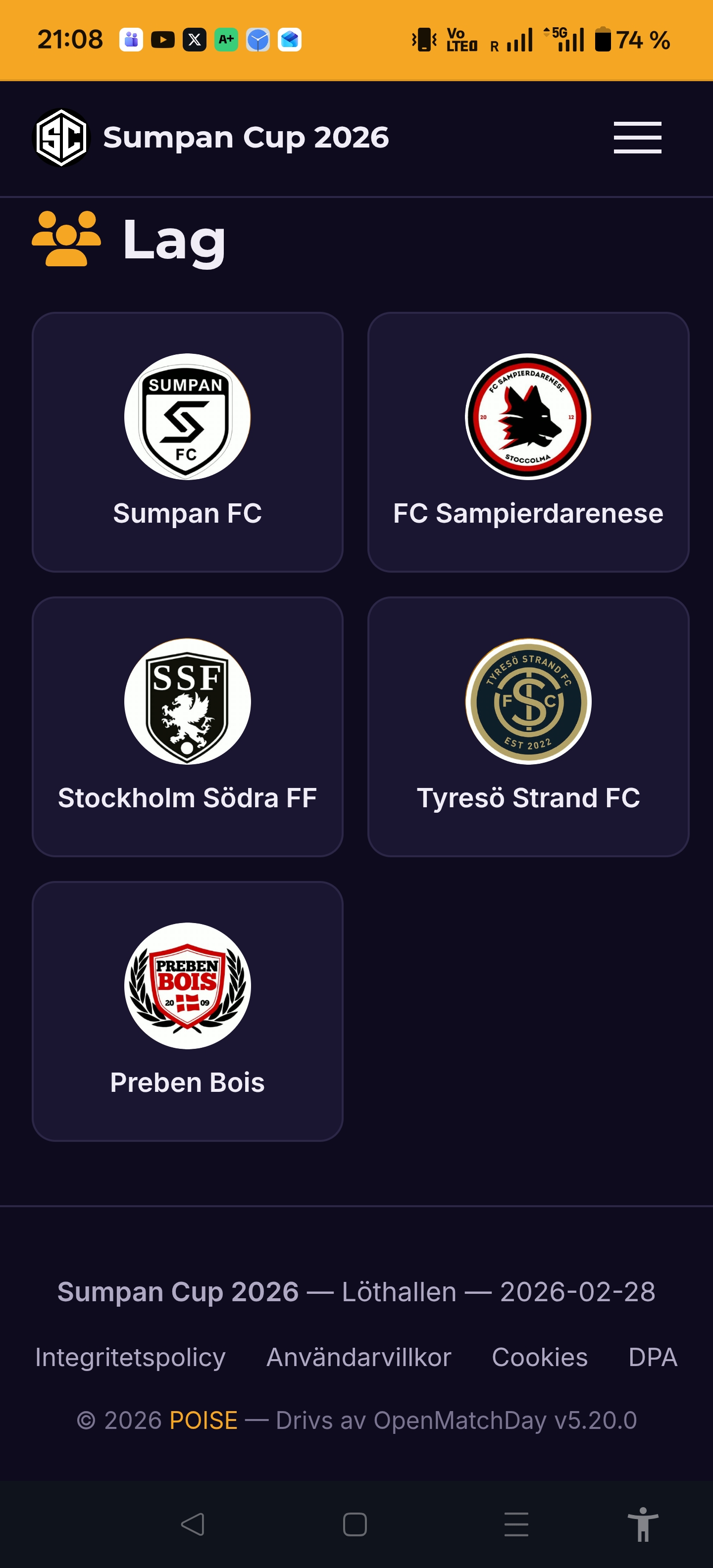Open the Integritetspolicy page
The height and width of the screenshot is (1568, 713).
[130, 1357]
